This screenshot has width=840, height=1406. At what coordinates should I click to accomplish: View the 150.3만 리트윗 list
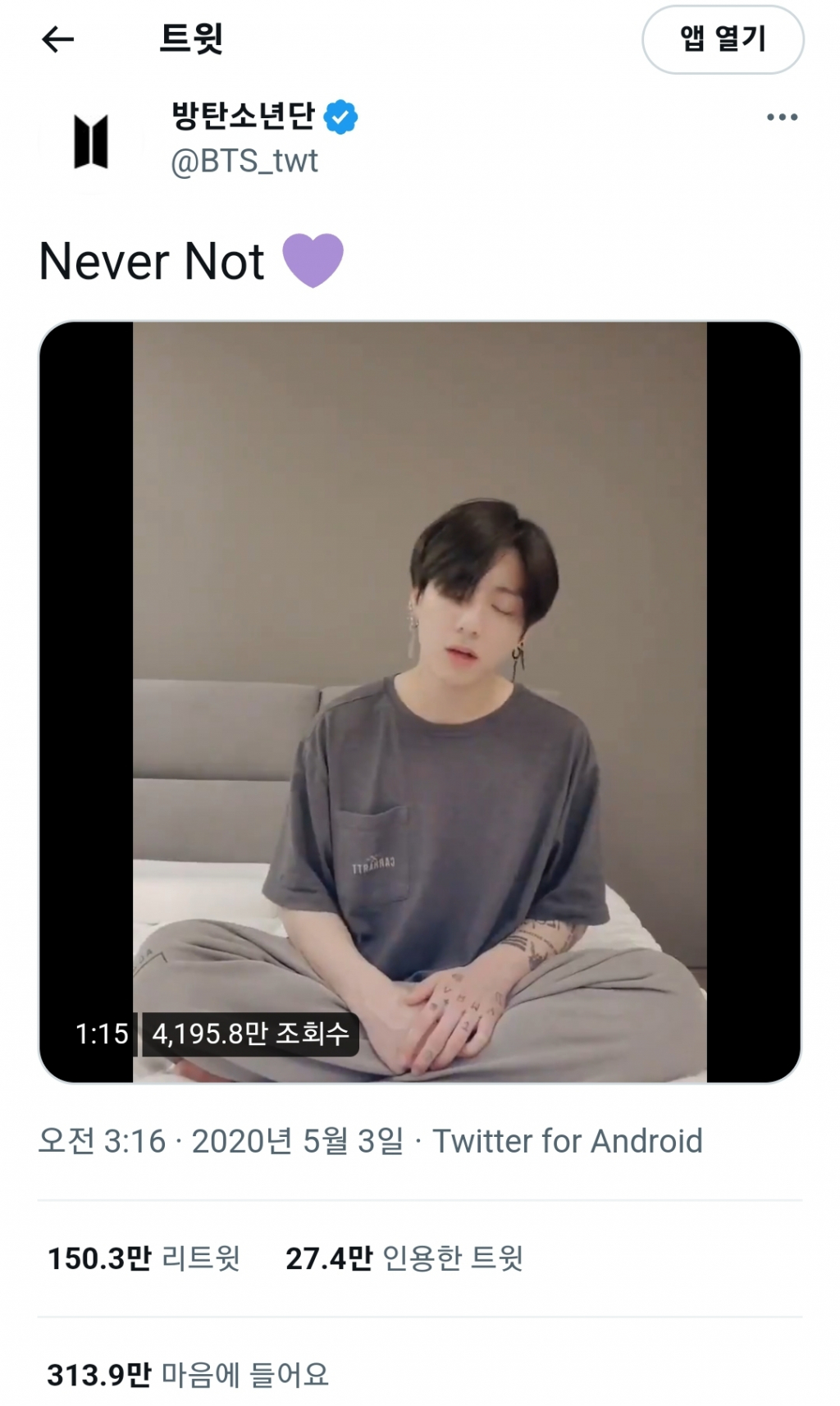click(x=144, y=1258)
